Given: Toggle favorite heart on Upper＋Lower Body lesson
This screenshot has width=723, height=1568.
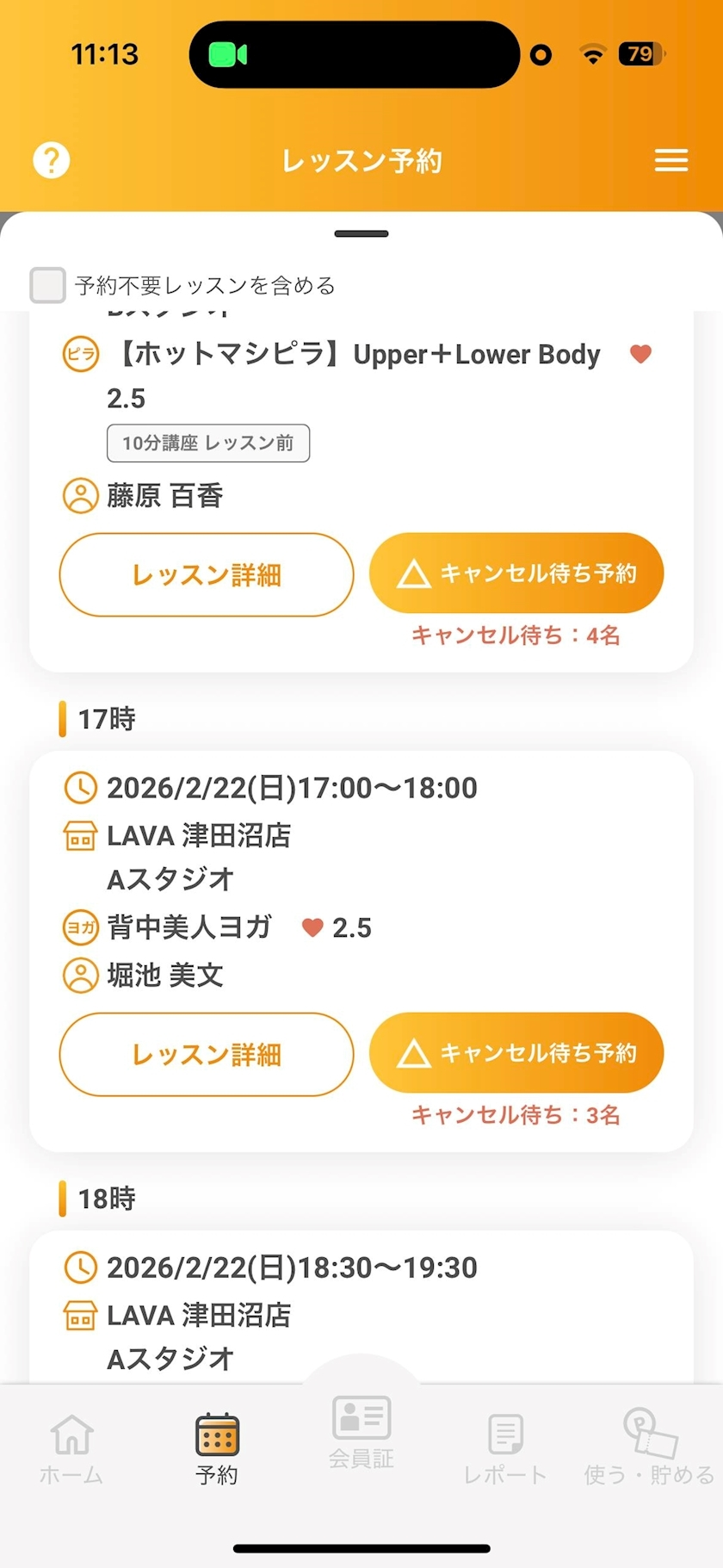Looking at the screenshot, I should coord(641,354).
